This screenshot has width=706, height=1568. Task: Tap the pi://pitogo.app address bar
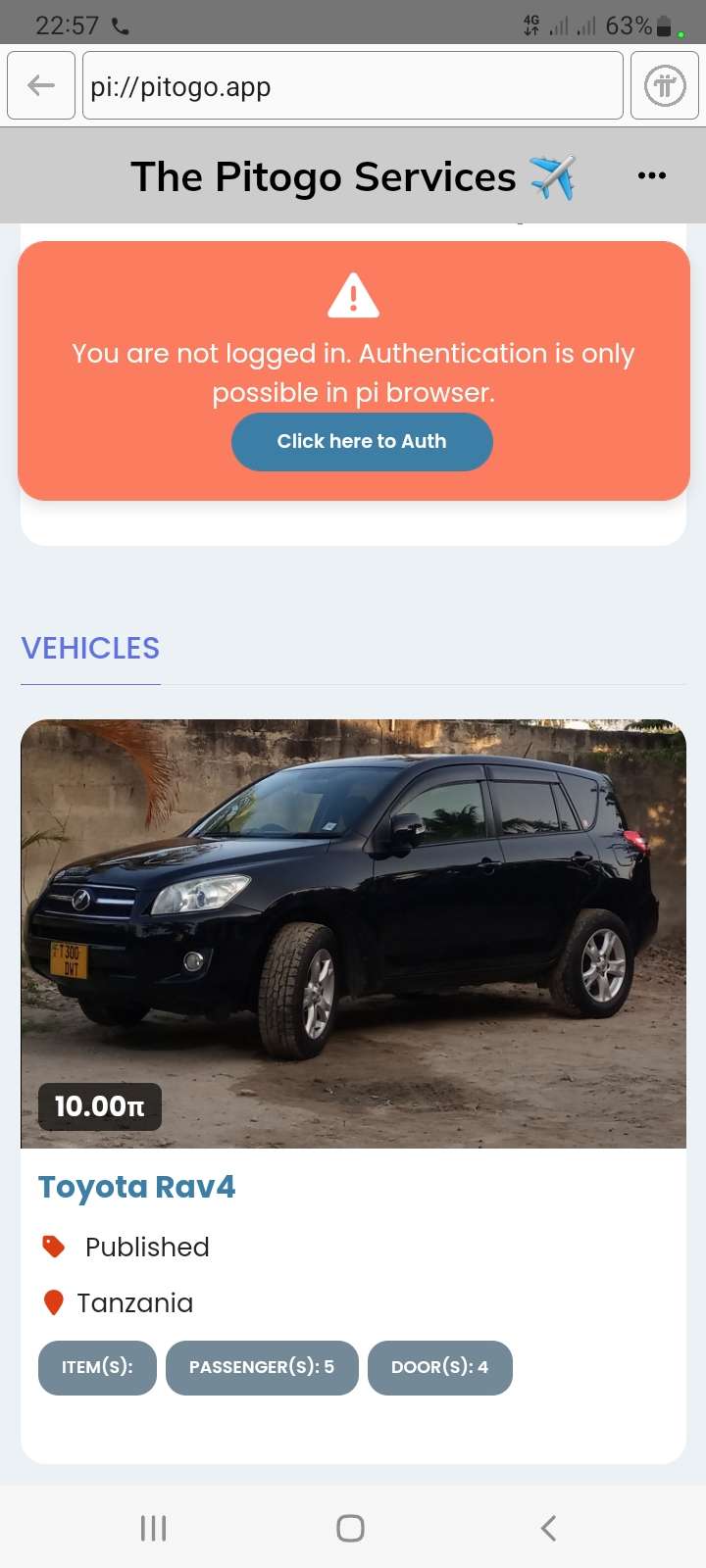[353, 86]
